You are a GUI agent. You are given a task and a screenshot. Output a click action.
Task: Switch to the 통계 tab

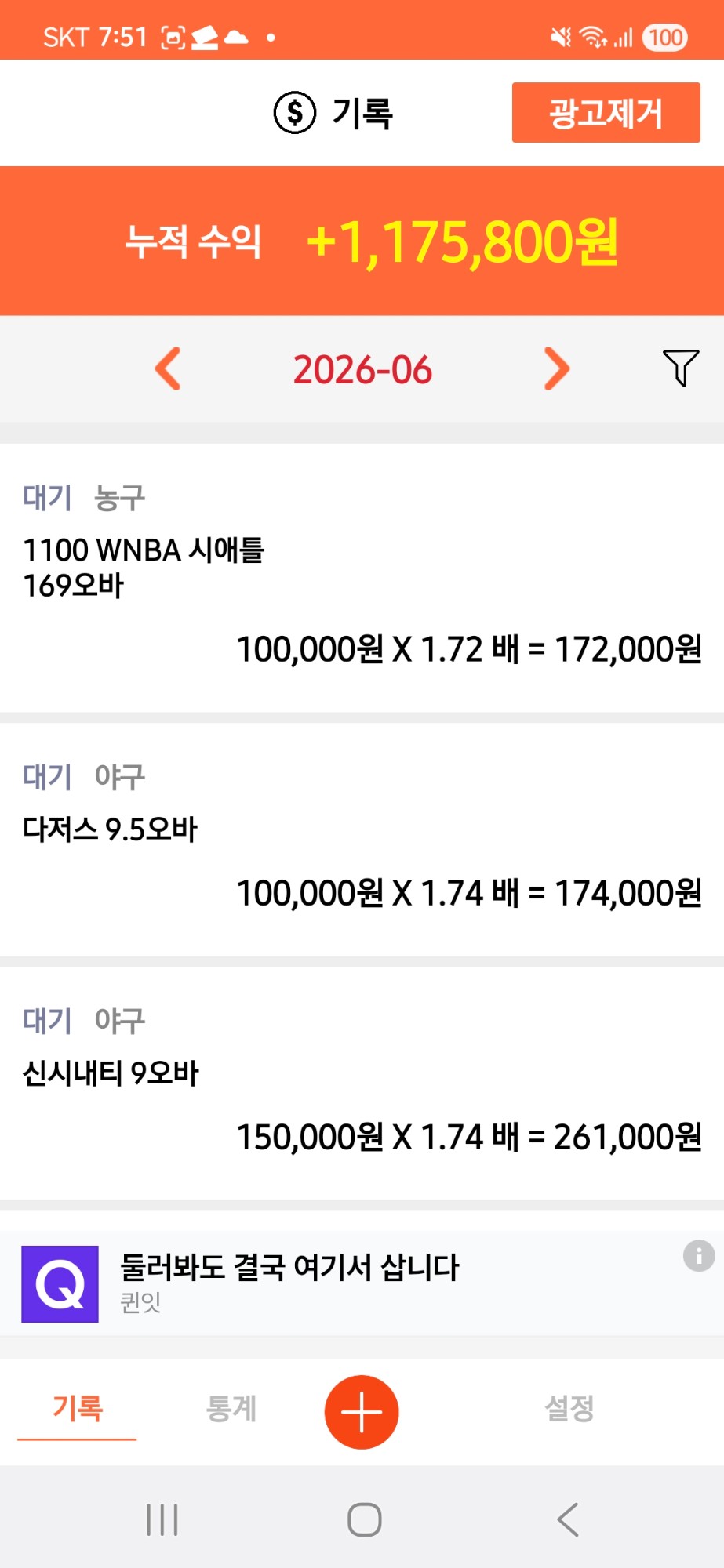point(231,1409)
